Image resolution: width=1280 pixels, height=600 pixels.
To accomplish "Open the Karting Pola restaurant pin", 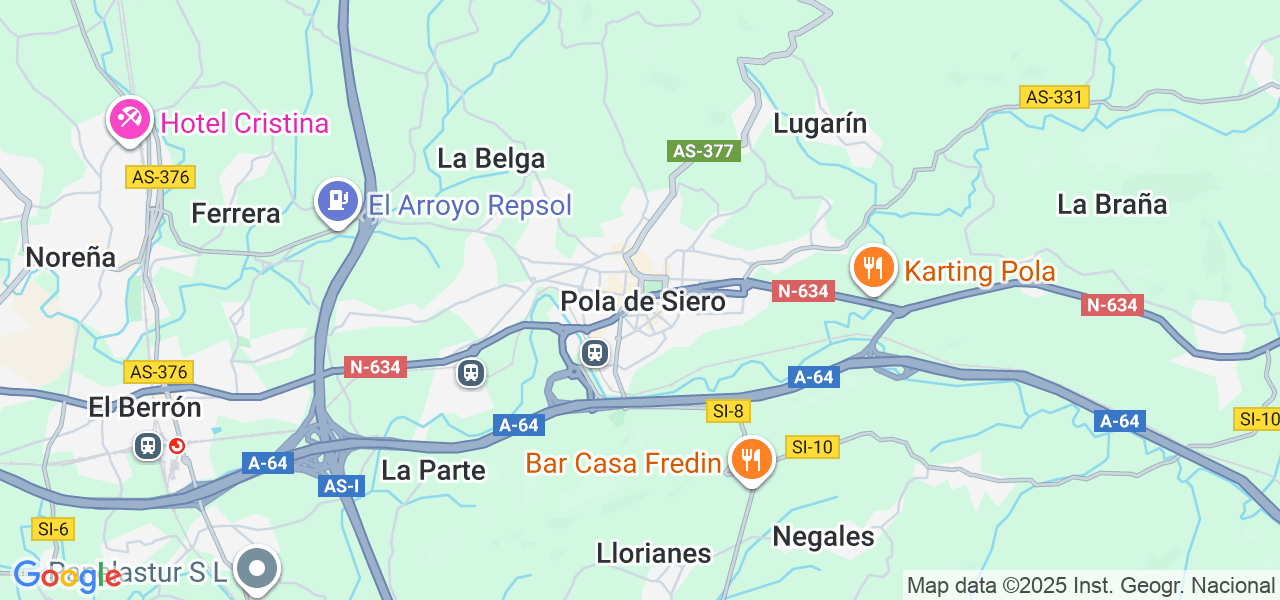I will click(873, 268).
